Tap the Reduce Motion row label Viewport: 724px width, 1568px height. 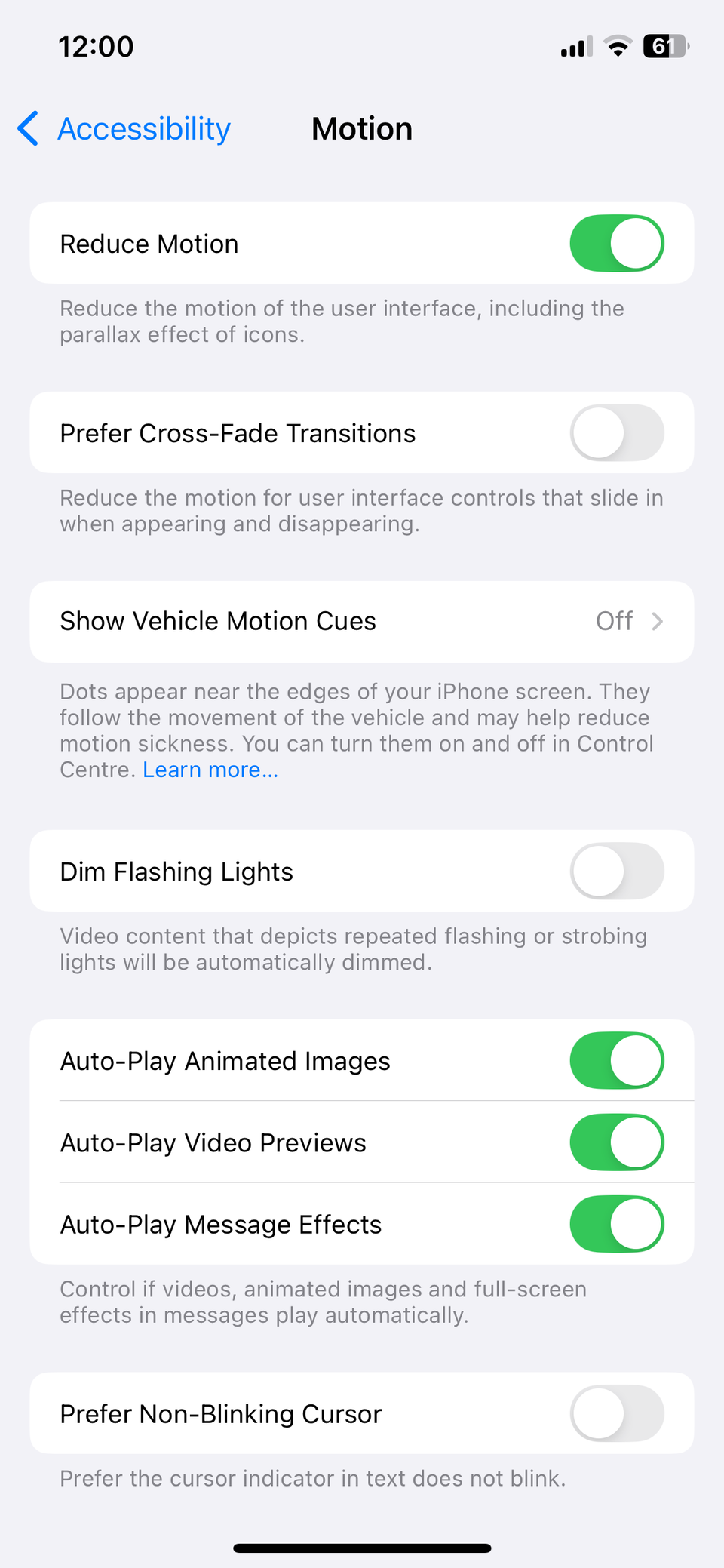149,243
